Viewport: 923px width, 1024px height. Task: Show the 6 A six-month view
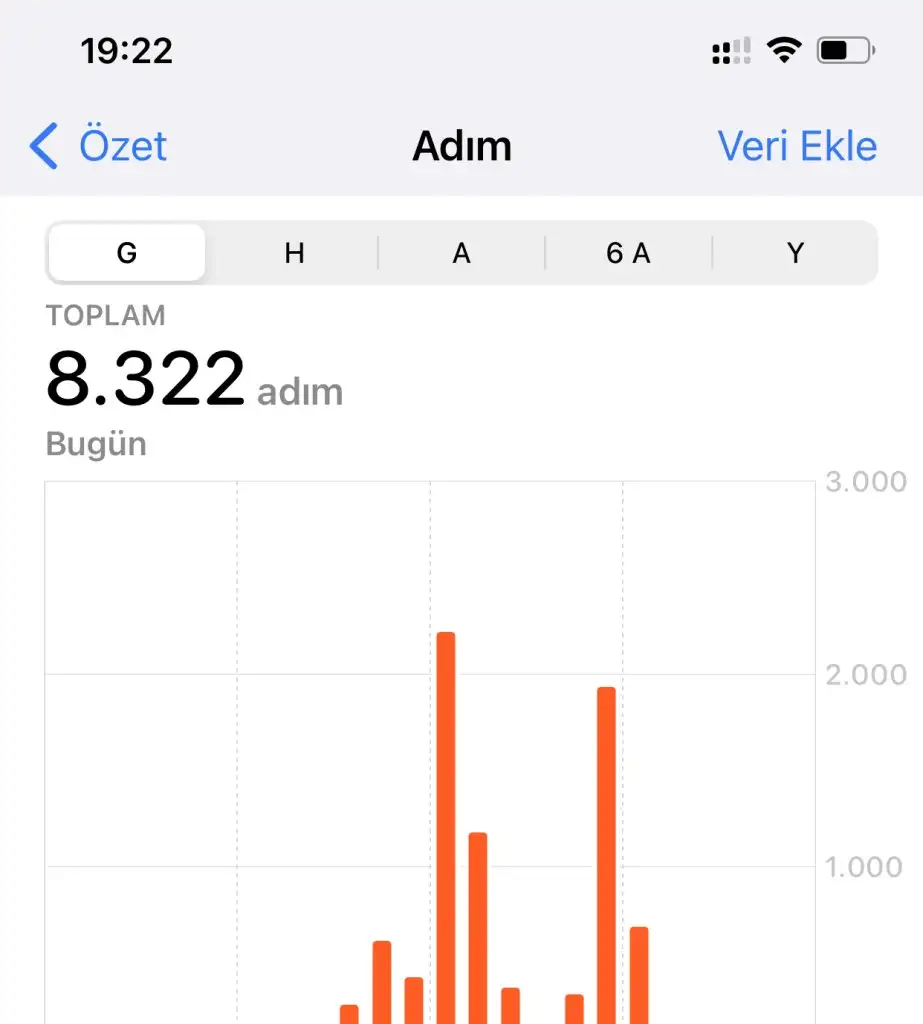point(628,253)
